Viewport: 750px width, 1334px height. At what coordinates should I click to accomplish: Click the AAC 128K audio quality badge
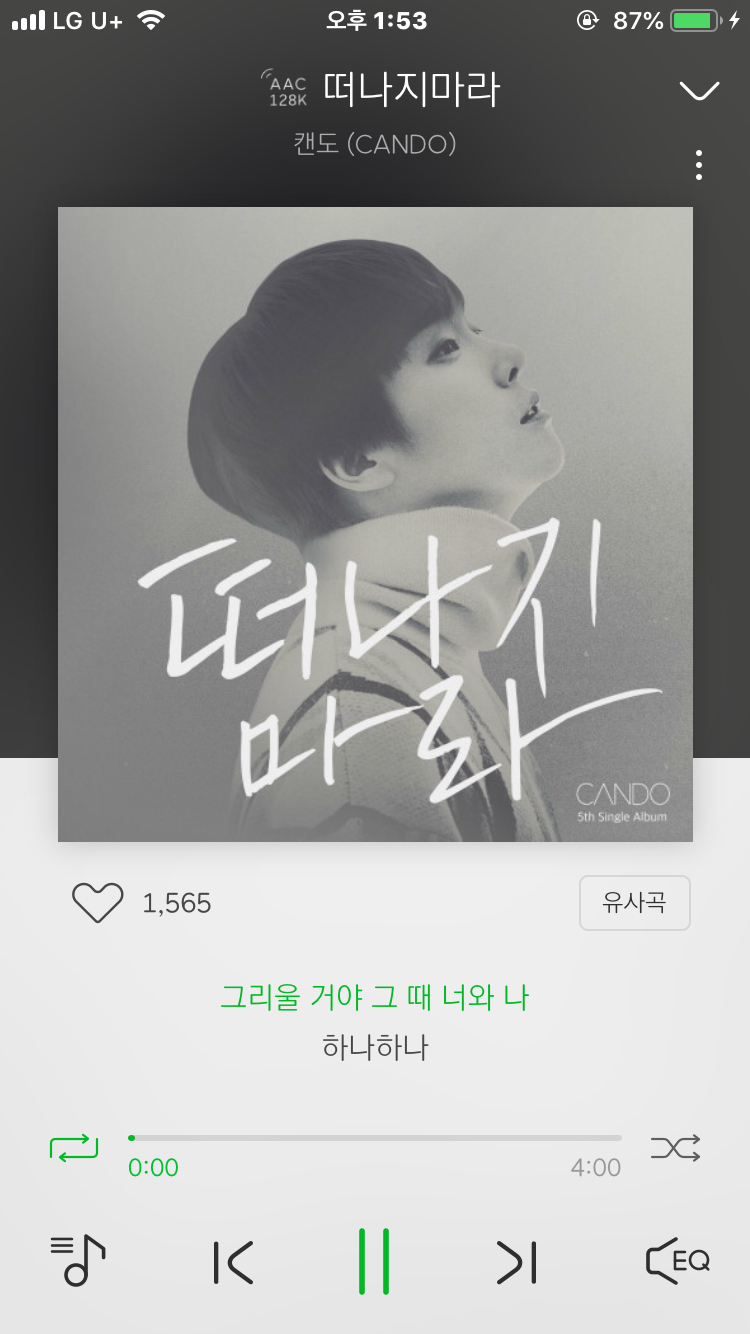[286, 88]
